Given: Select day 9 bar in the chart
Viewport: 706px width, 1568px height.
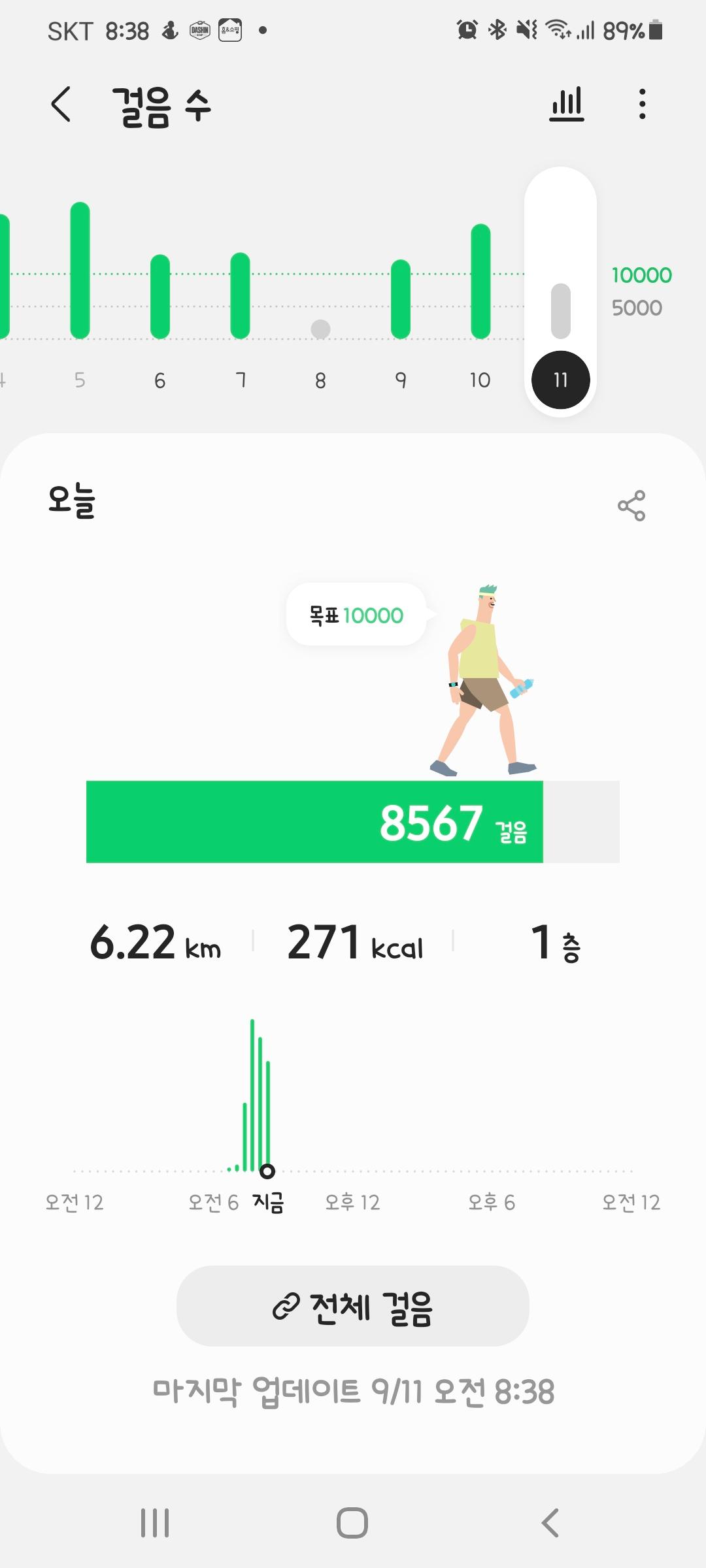Looking at the screenshot, I should click(401, 299).
